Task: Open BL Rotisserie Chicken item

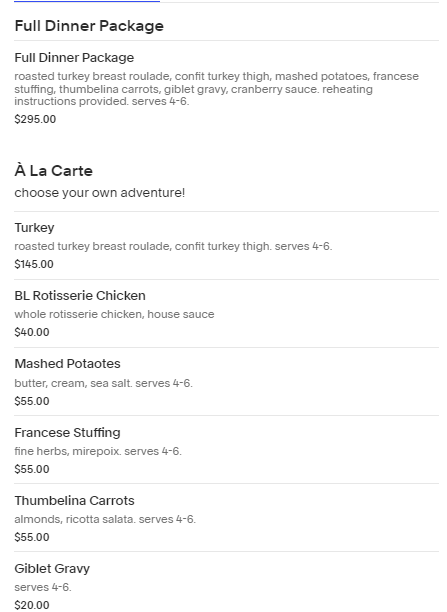Action: [226, 314]
